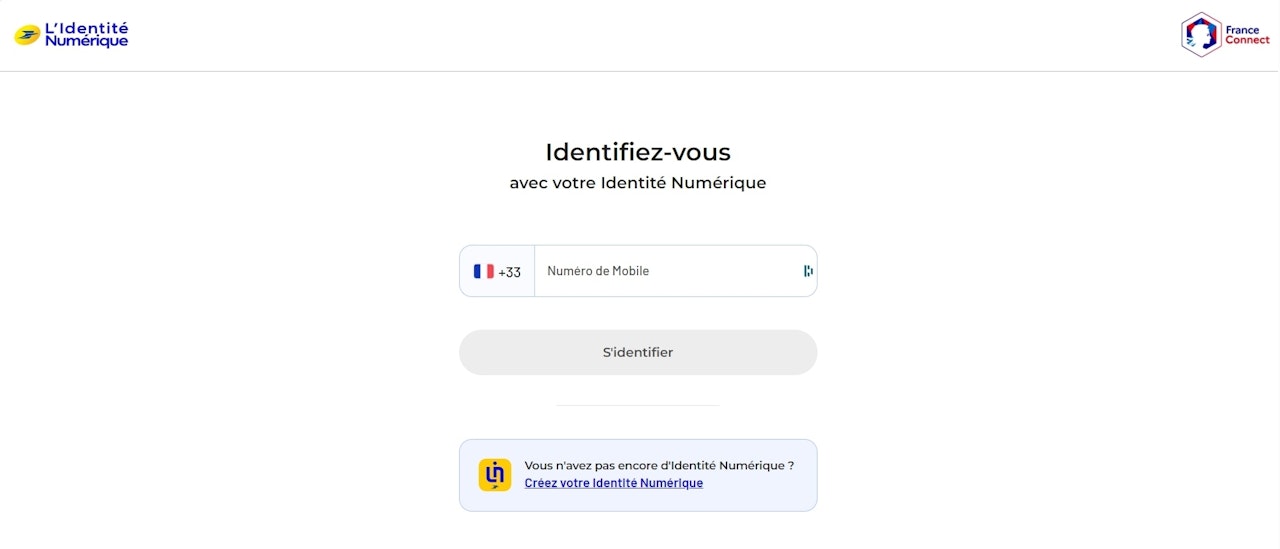
Task: Tap the password manager icon in field
Action: point(808,271)
